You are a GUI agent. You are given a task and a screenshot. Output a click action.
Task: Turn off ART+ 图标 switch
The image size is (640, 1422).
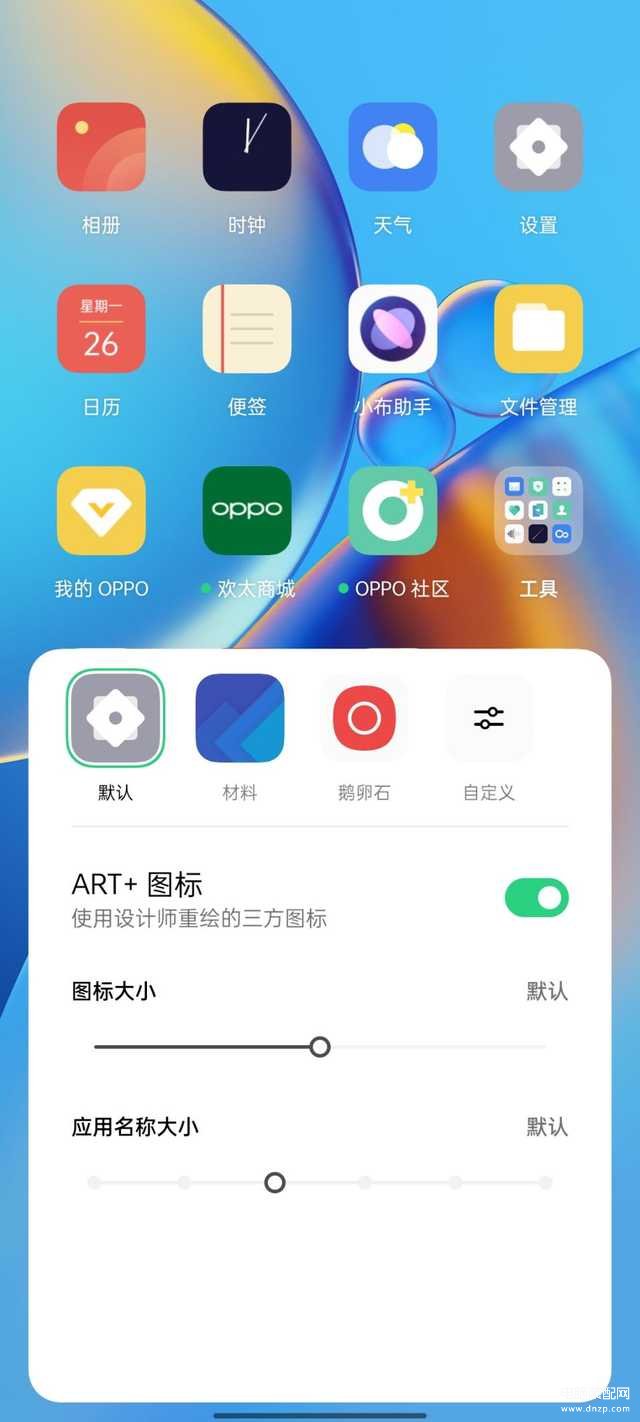[536, 898]
